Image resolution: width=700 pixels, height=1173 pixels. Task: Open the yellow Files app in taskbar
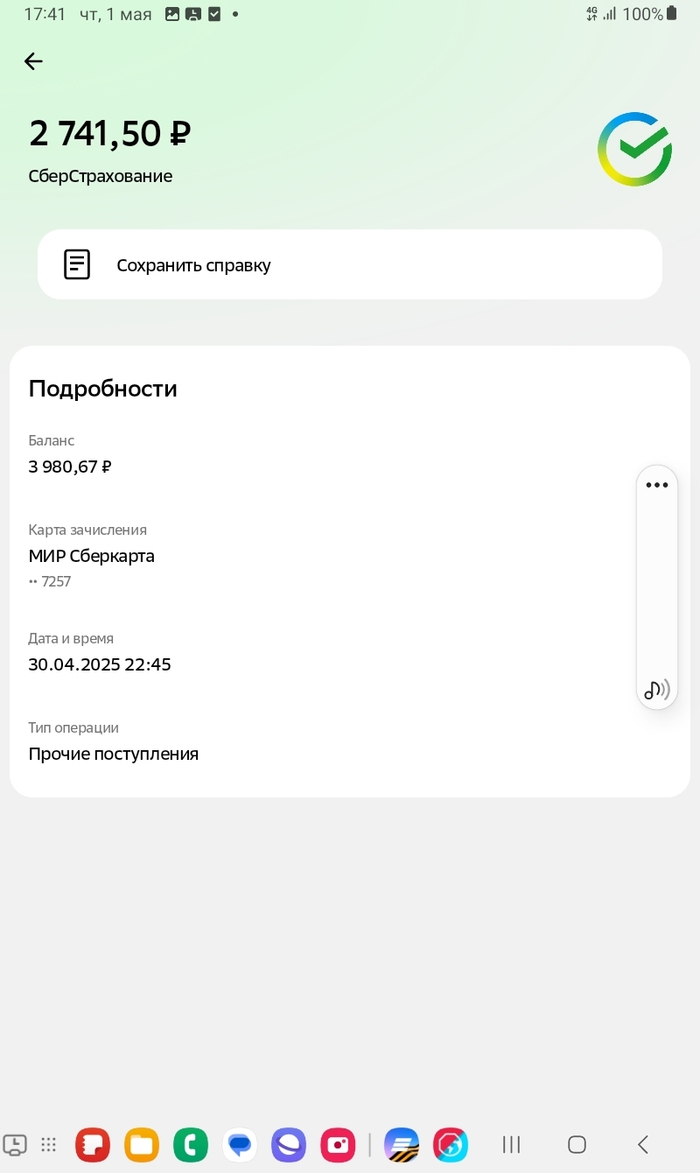click(142, 1144)
